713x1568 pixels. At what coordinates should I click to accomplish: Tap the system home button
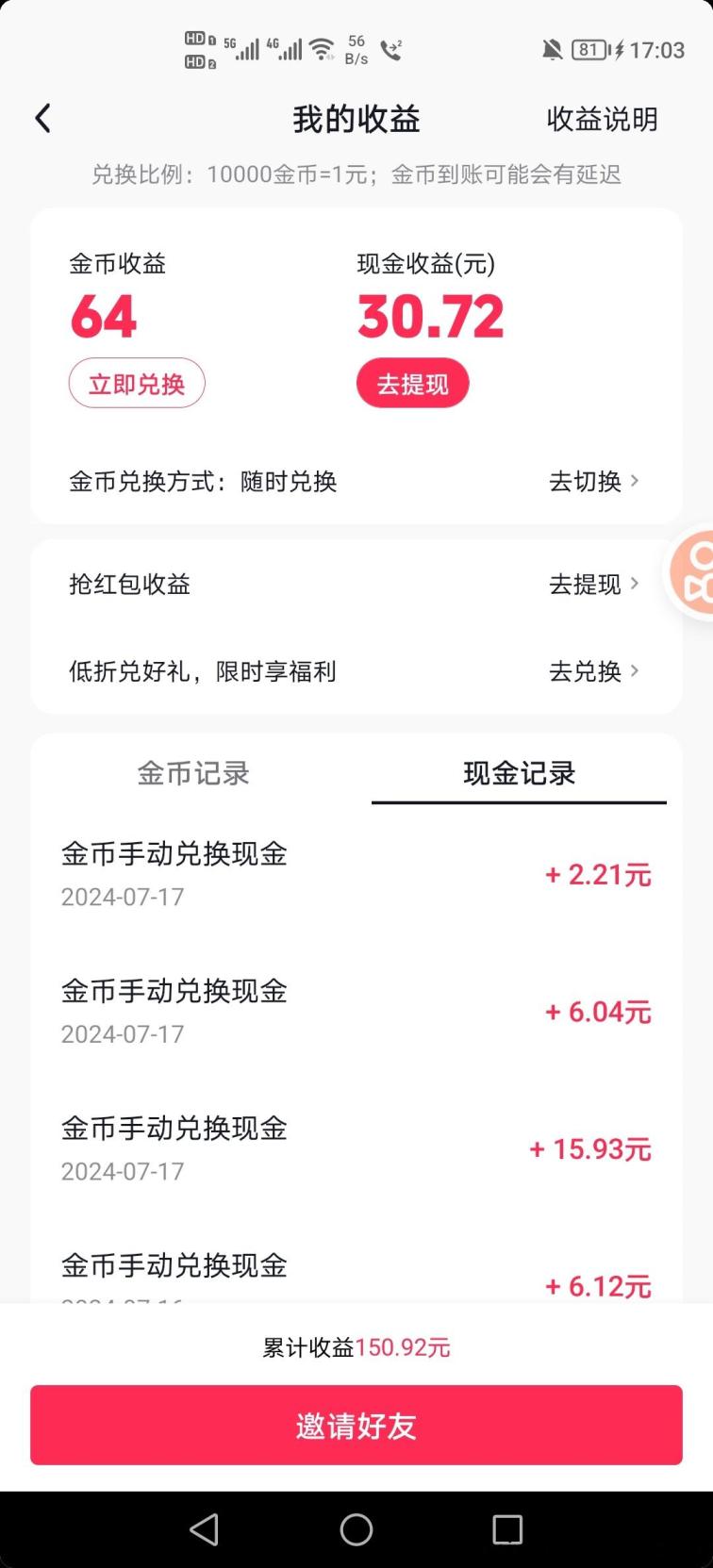coord(356,1529)
